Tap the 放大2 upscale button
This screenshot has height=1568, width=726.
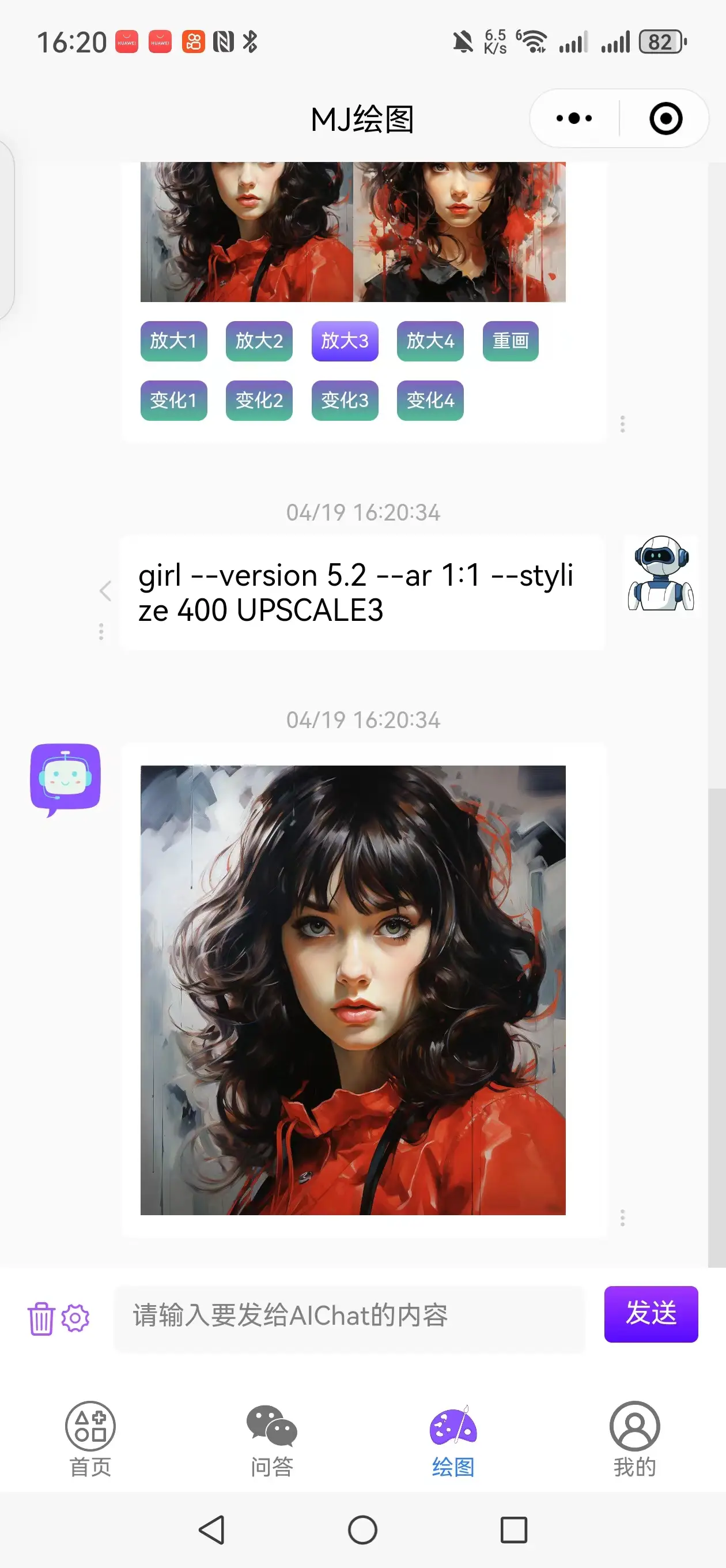pos(259,341)
